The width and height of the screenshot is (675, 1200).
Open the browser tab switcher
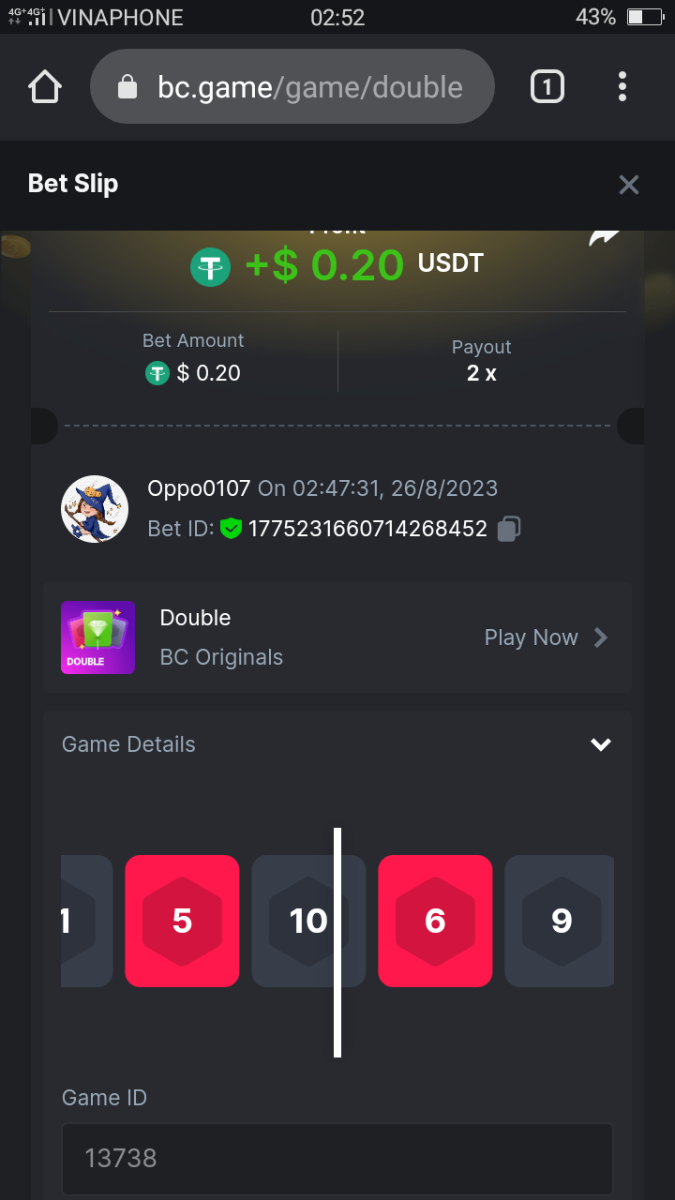[x=546, y=87]
